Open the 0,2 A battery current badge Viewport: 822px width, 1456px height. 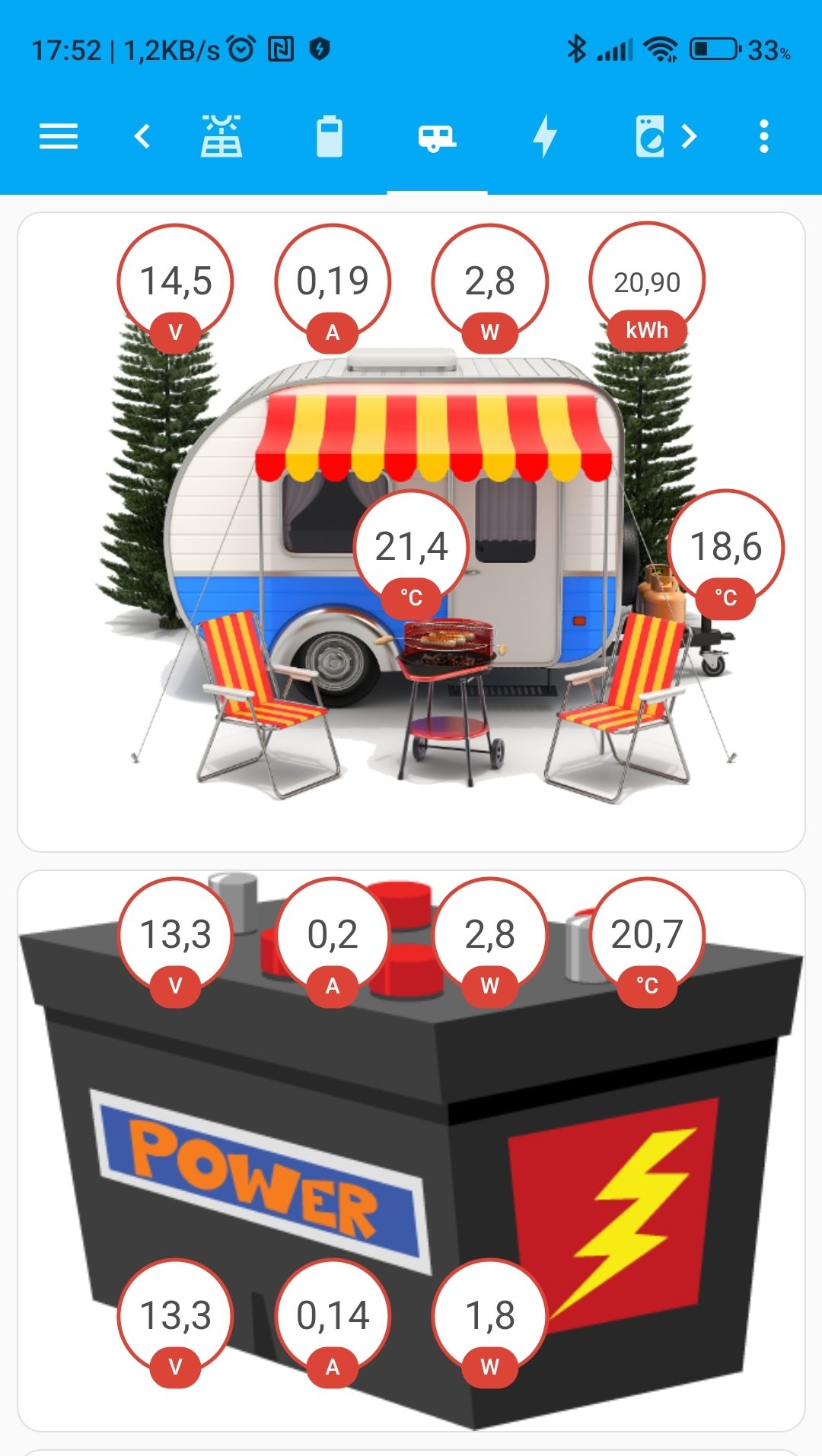tap(333, 936)
